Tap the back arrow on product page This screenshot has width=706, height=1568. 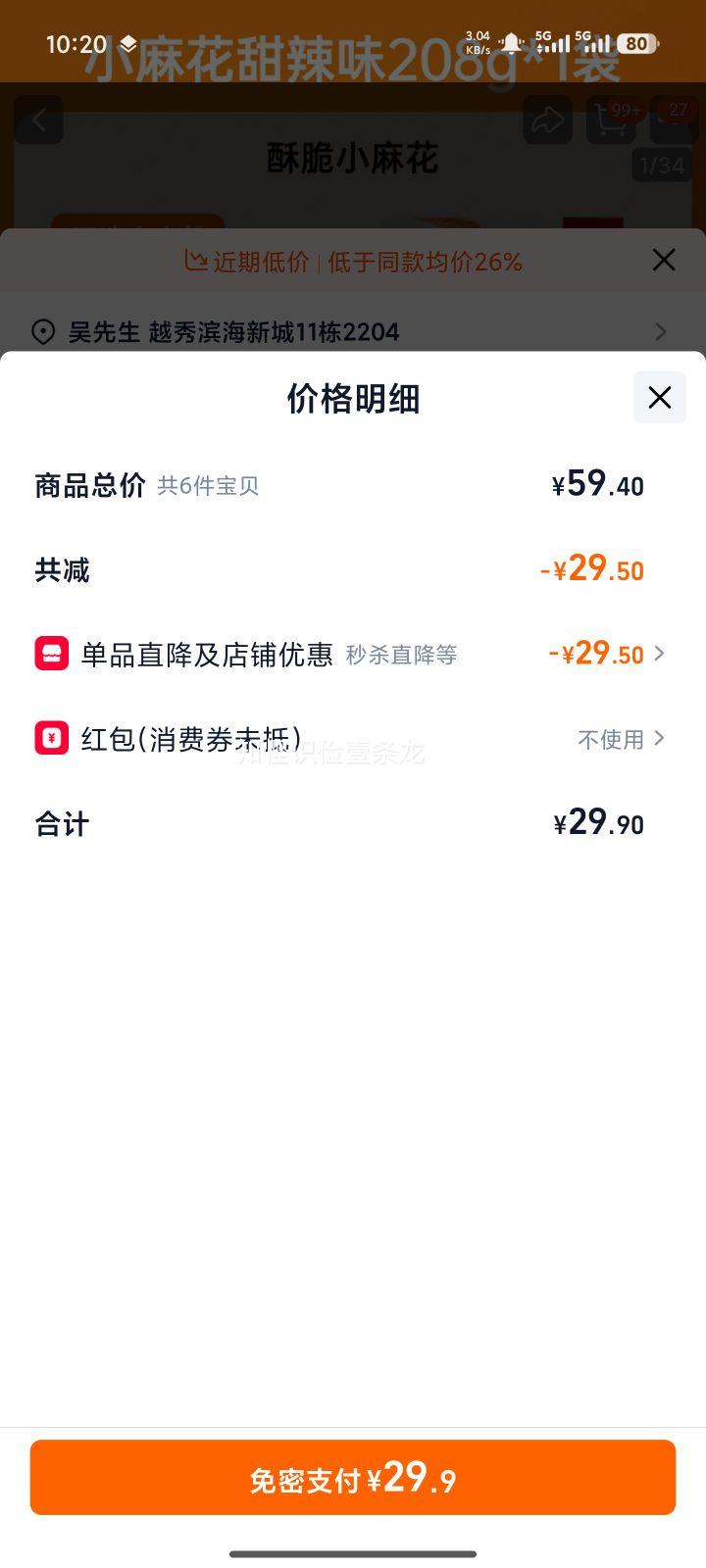39,121
